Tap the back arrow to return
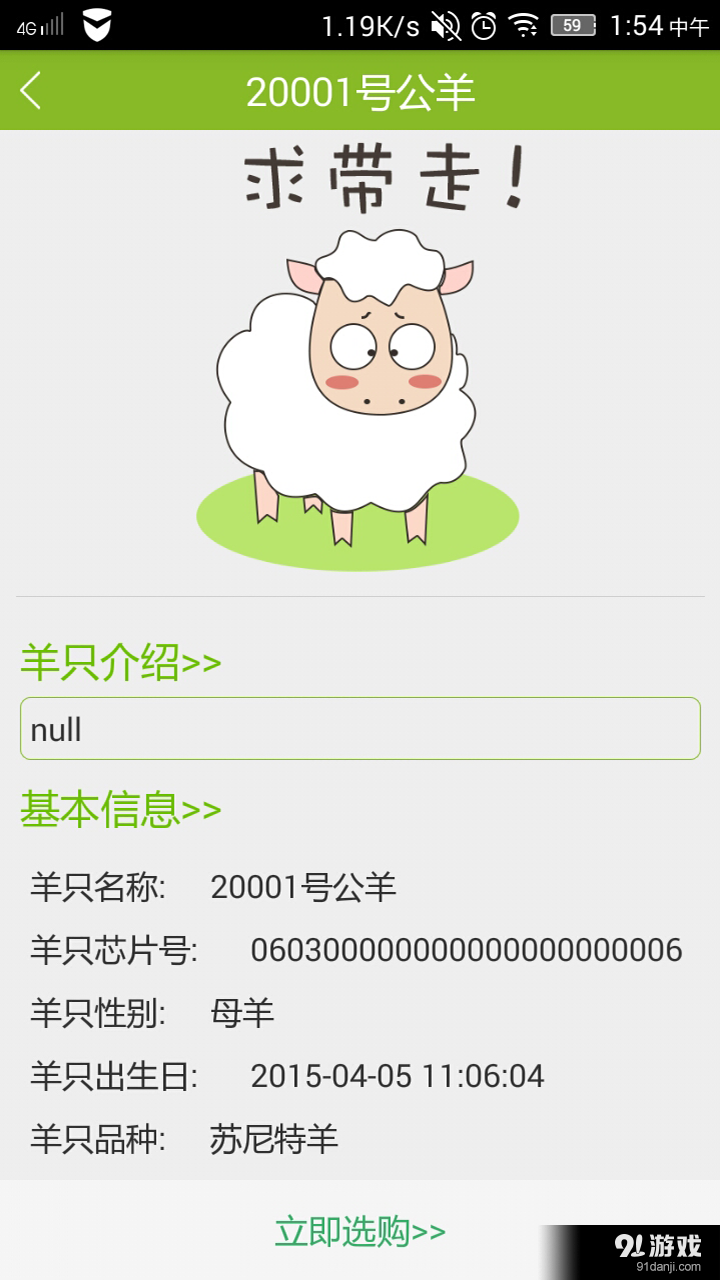The image size is (720, 1280). click(32, 90)
